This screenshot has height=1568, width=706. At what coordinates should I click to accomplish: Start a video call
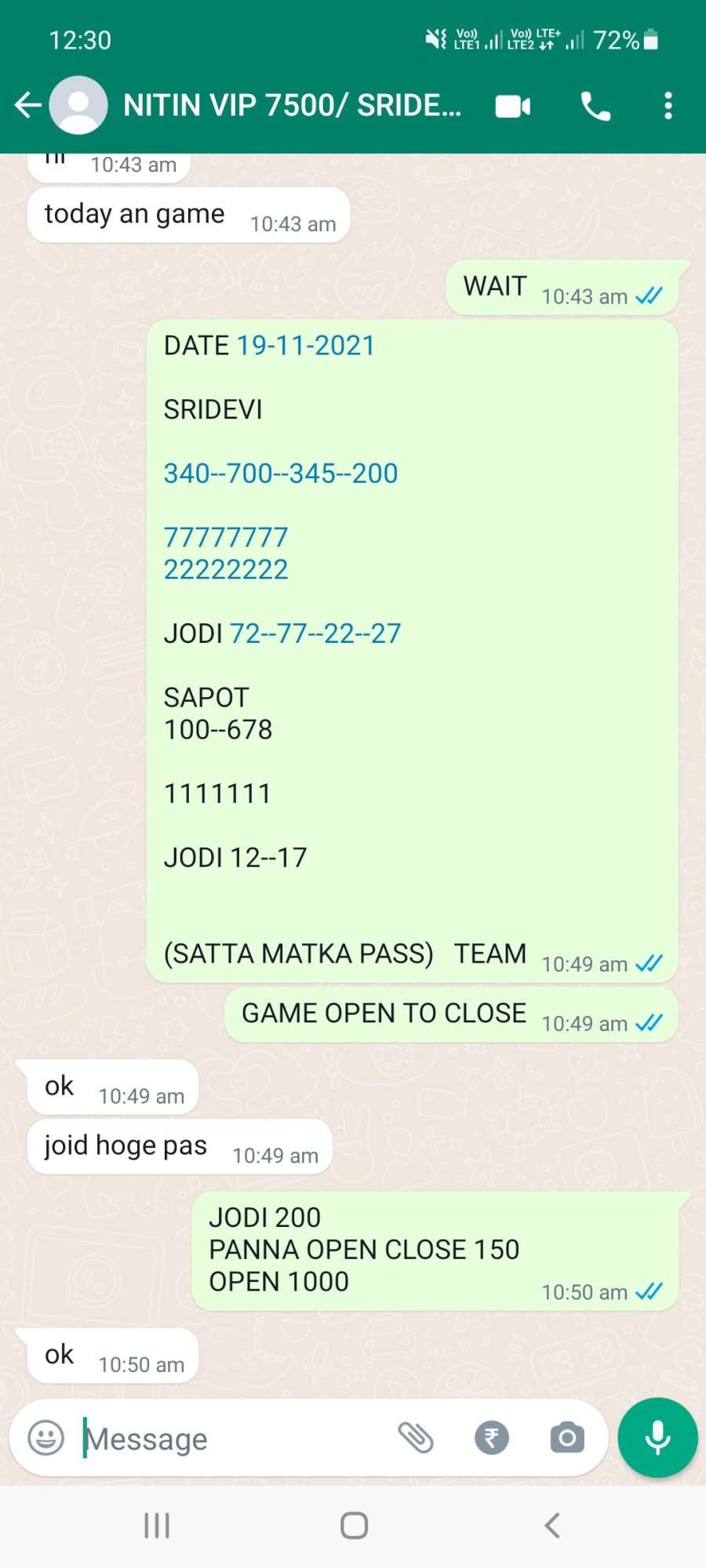pos(513,106)
